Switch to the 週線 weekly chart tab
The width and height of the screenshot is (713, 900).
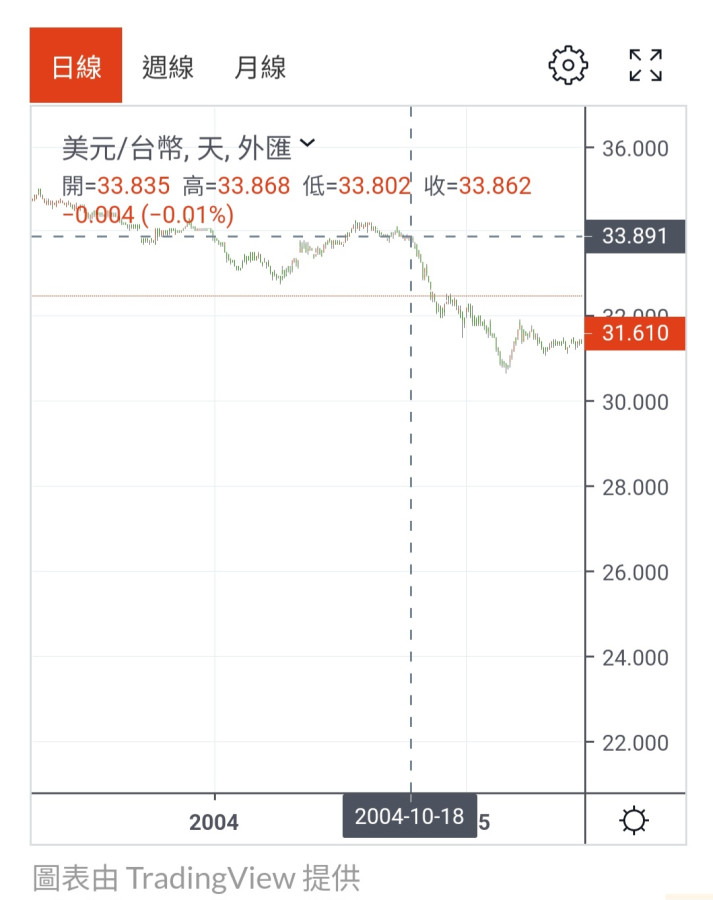tap(168, 67)
